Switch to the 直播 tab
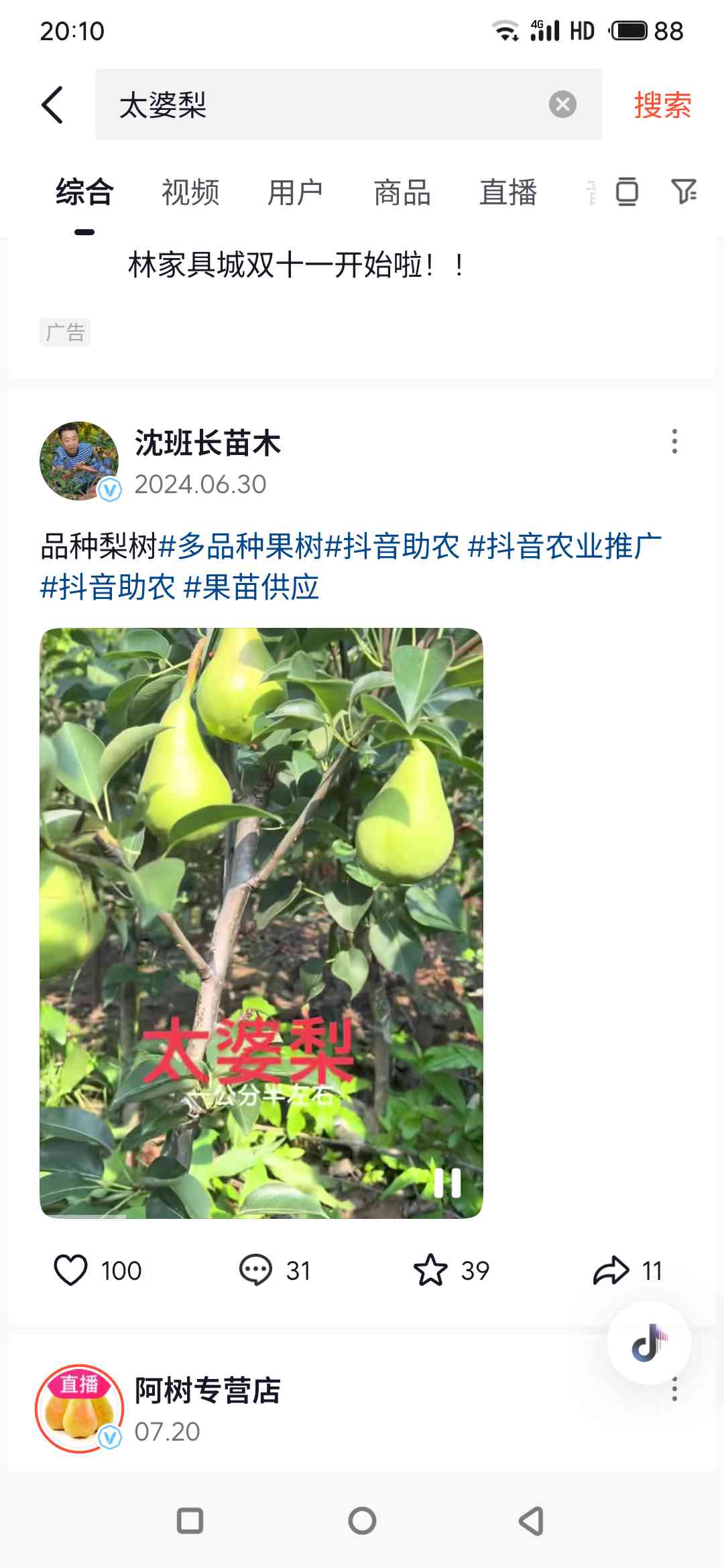 (x=508, y=193)
